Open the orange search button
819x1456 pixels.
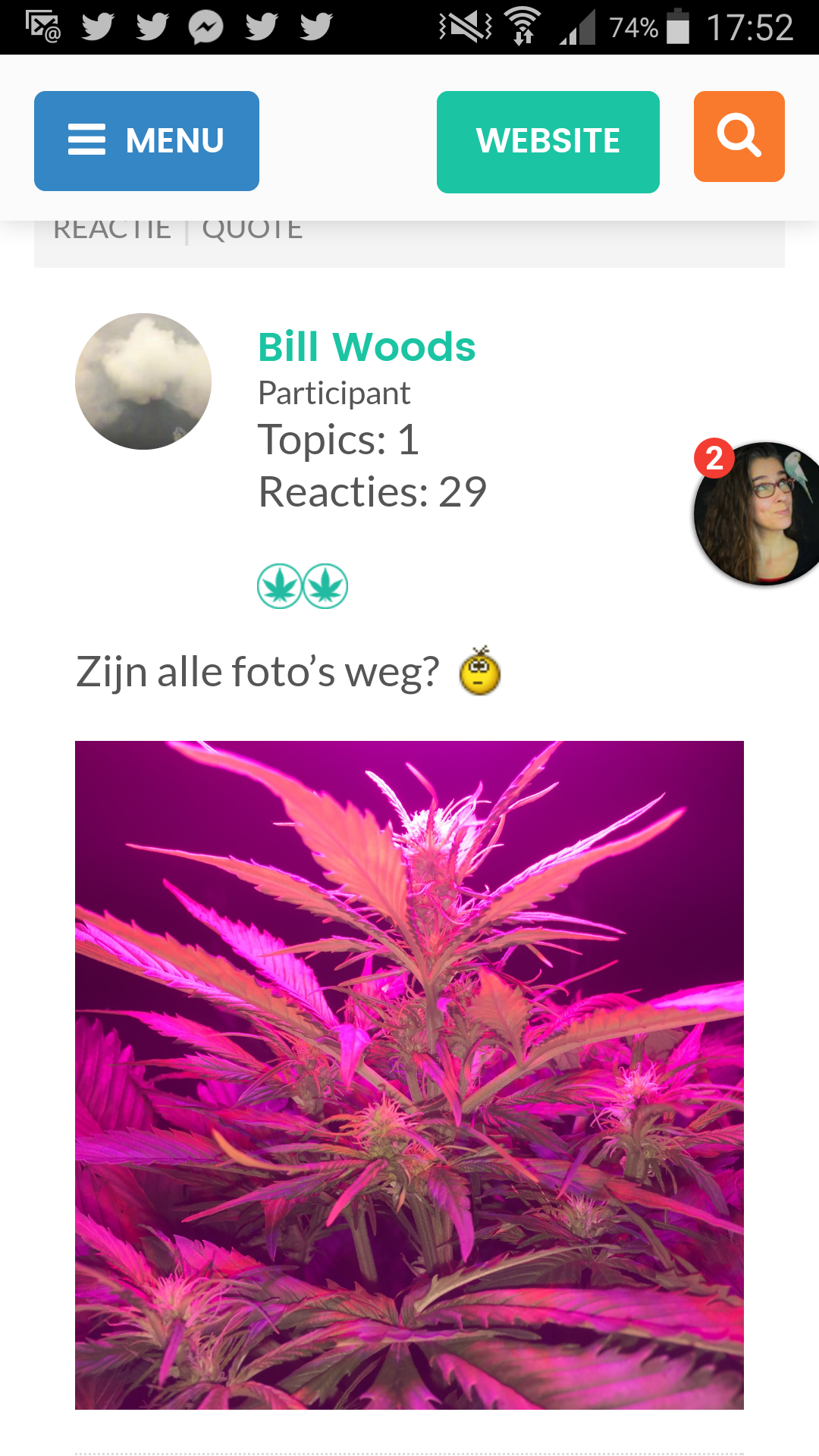[x=739, y=136]
